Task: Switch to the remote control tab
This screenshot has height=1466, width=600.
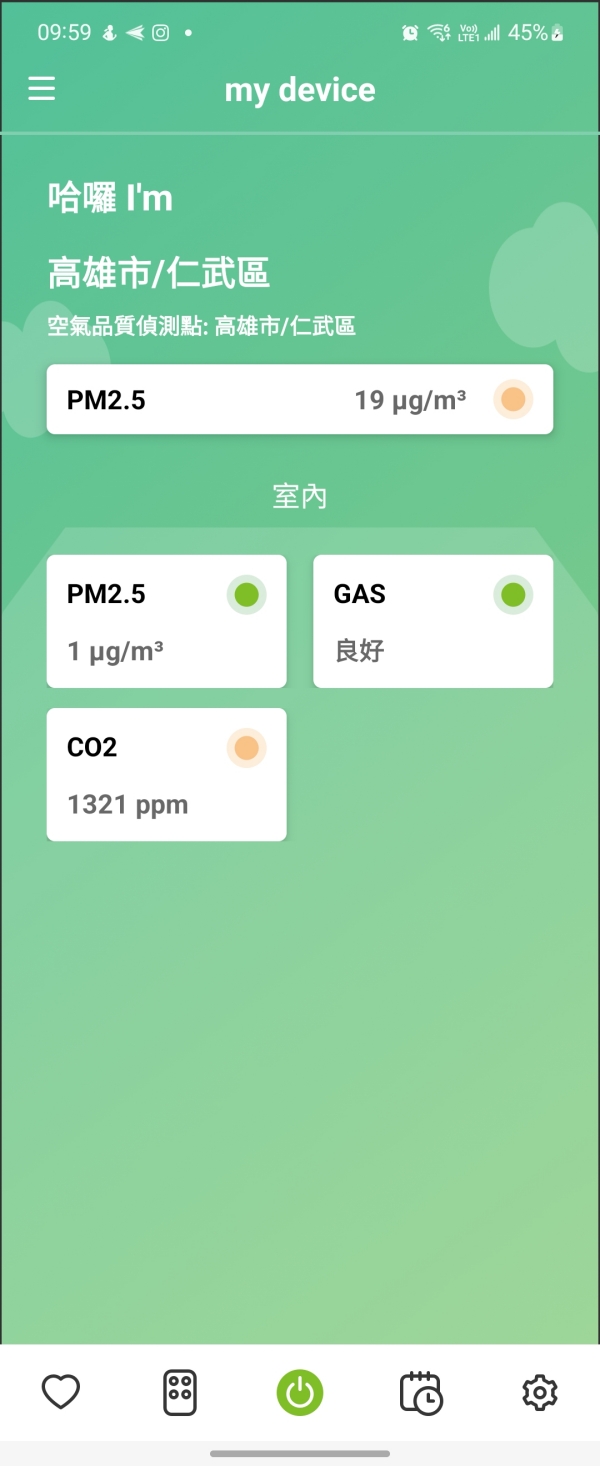Action: pos(180,1392)
